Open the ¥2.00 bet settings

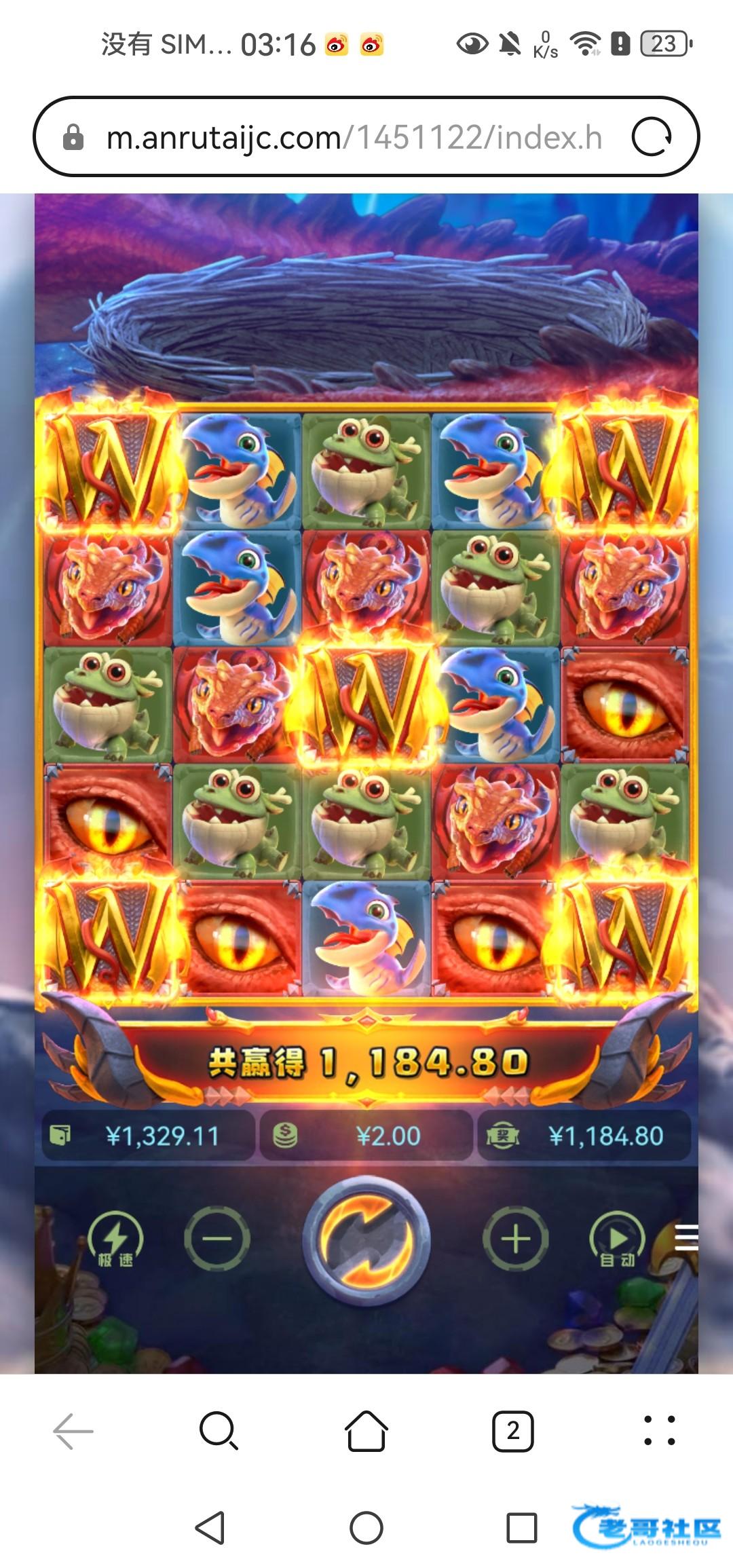click(x=366, y=1136)
